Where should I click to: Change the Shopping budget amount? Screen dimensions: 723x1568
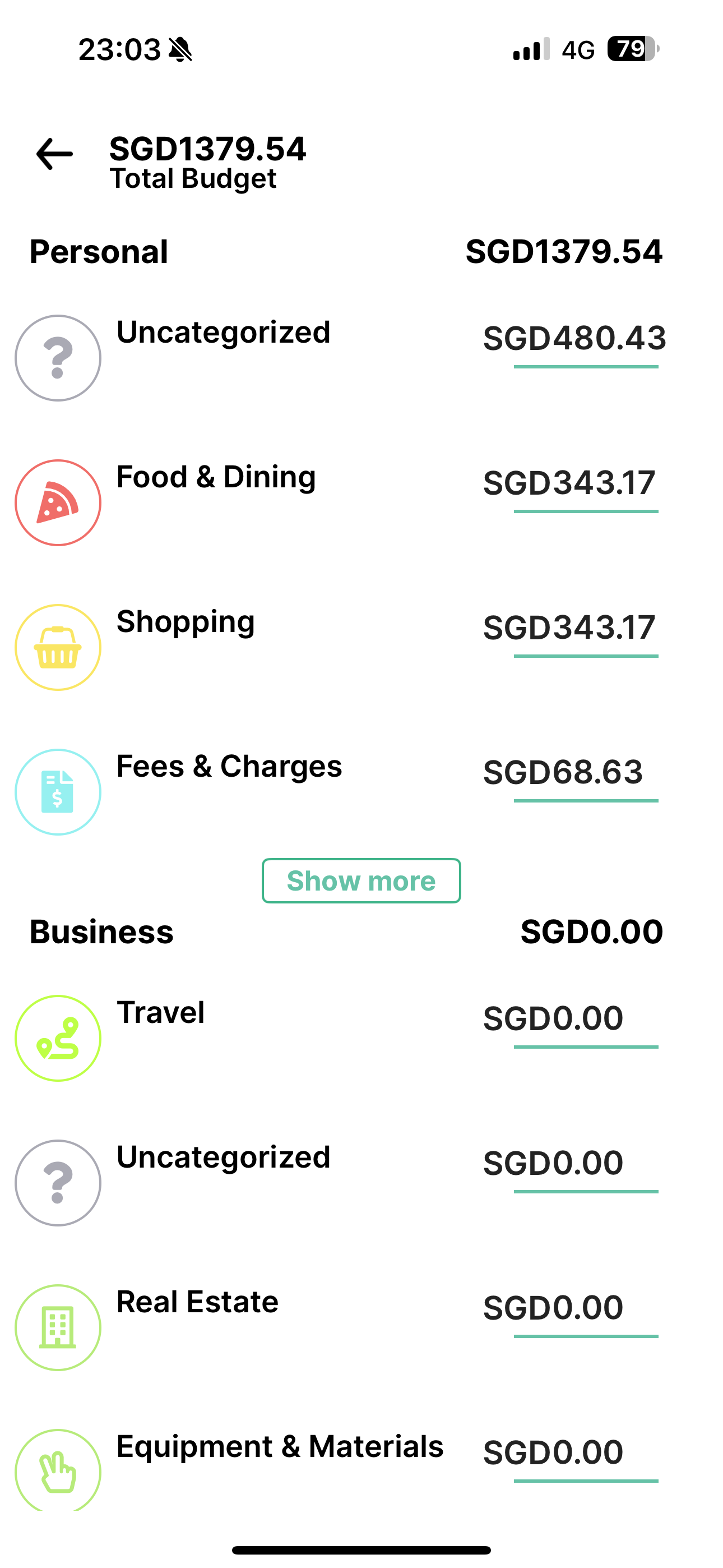click(x=569, y=628)
